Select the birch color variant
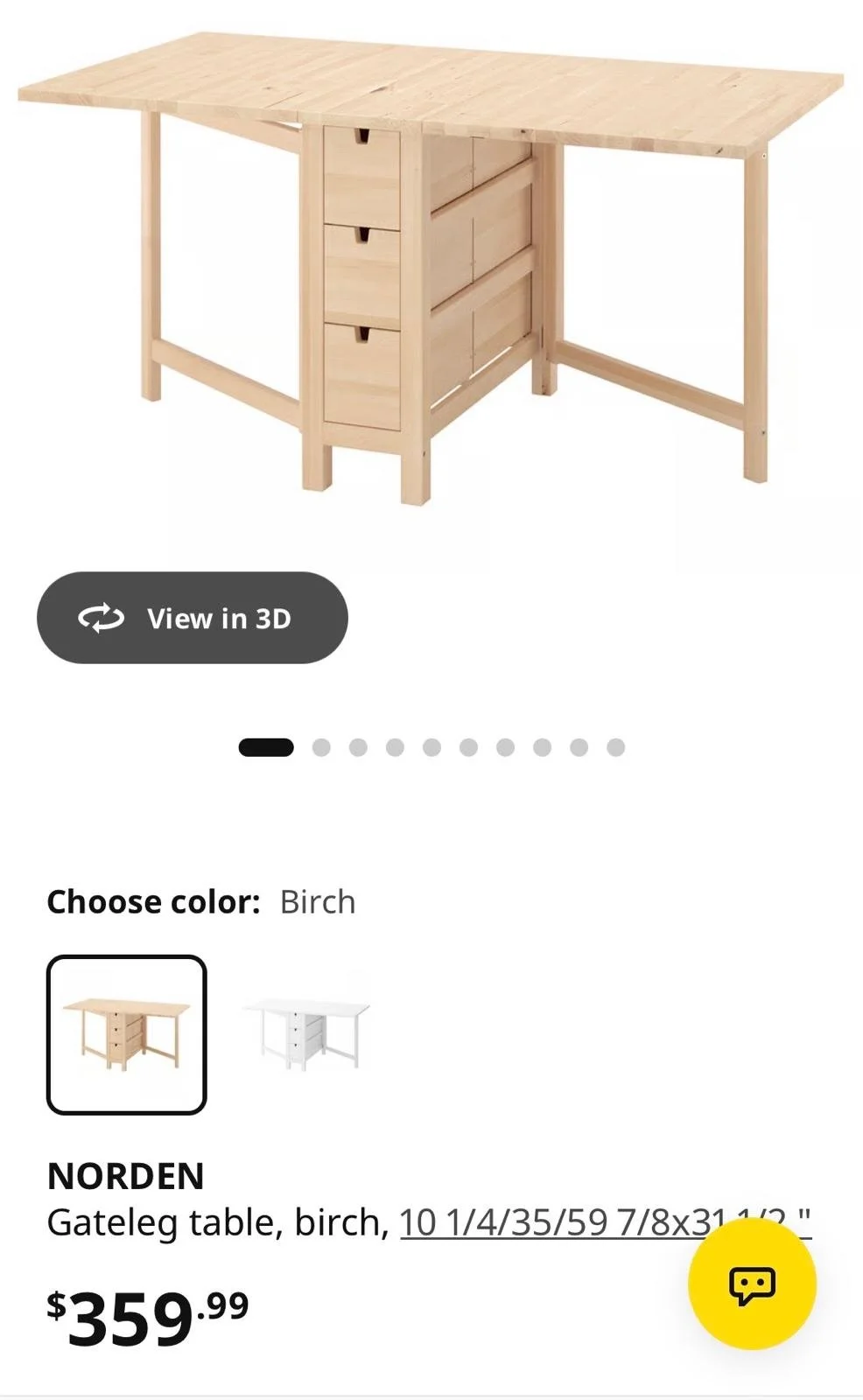 (x=127, y=1034)
